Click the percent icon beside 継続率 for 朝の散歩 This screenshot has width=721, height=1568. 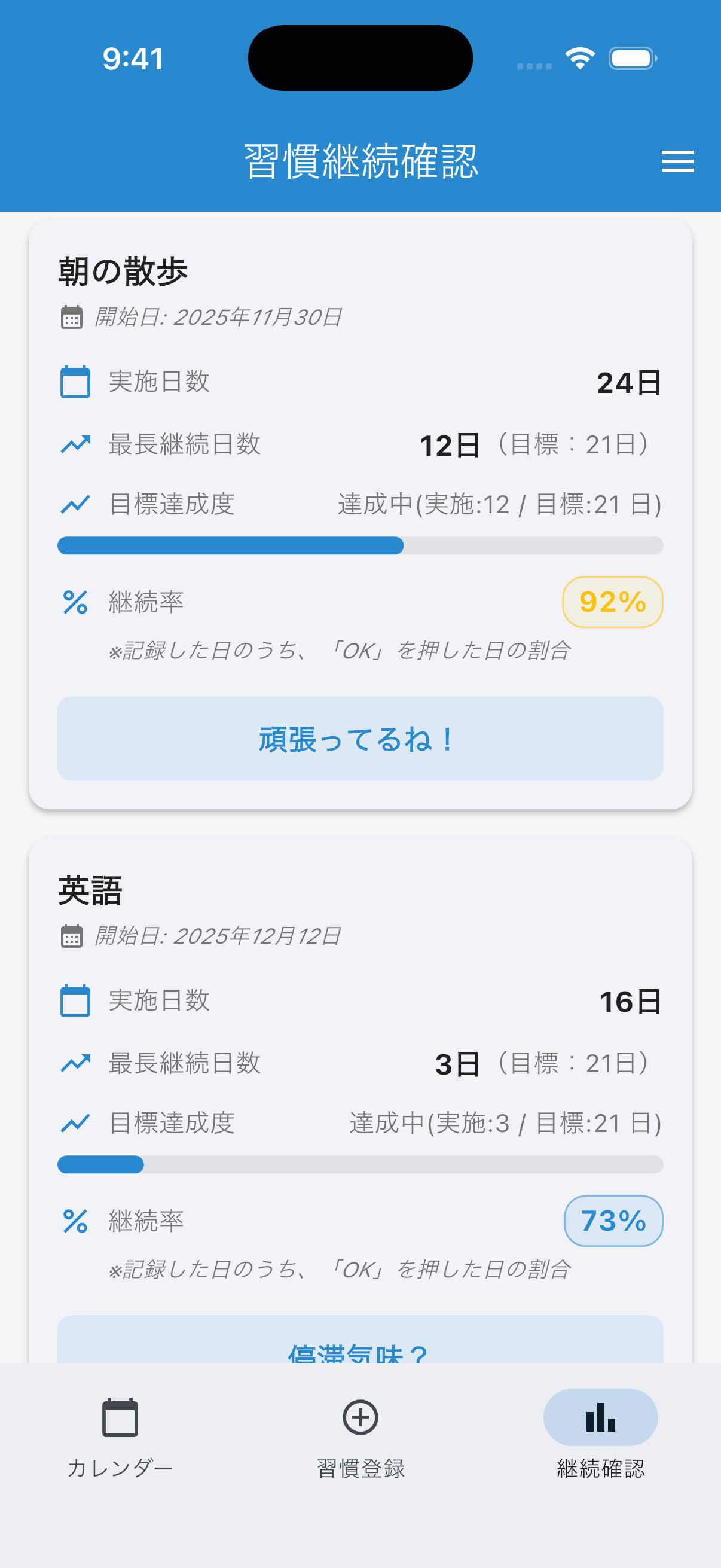click(74, 604)
